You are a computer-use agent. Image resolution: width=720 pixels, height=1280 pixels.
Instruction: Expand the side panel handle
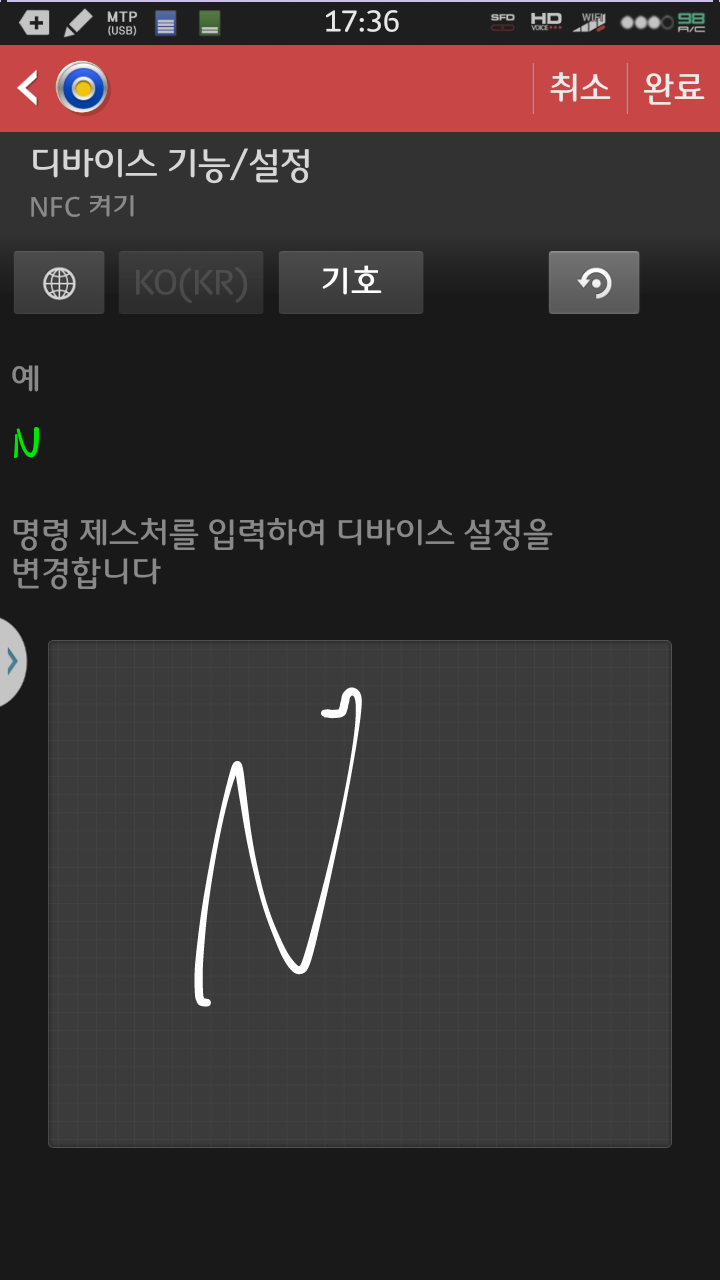click(12, 661)
